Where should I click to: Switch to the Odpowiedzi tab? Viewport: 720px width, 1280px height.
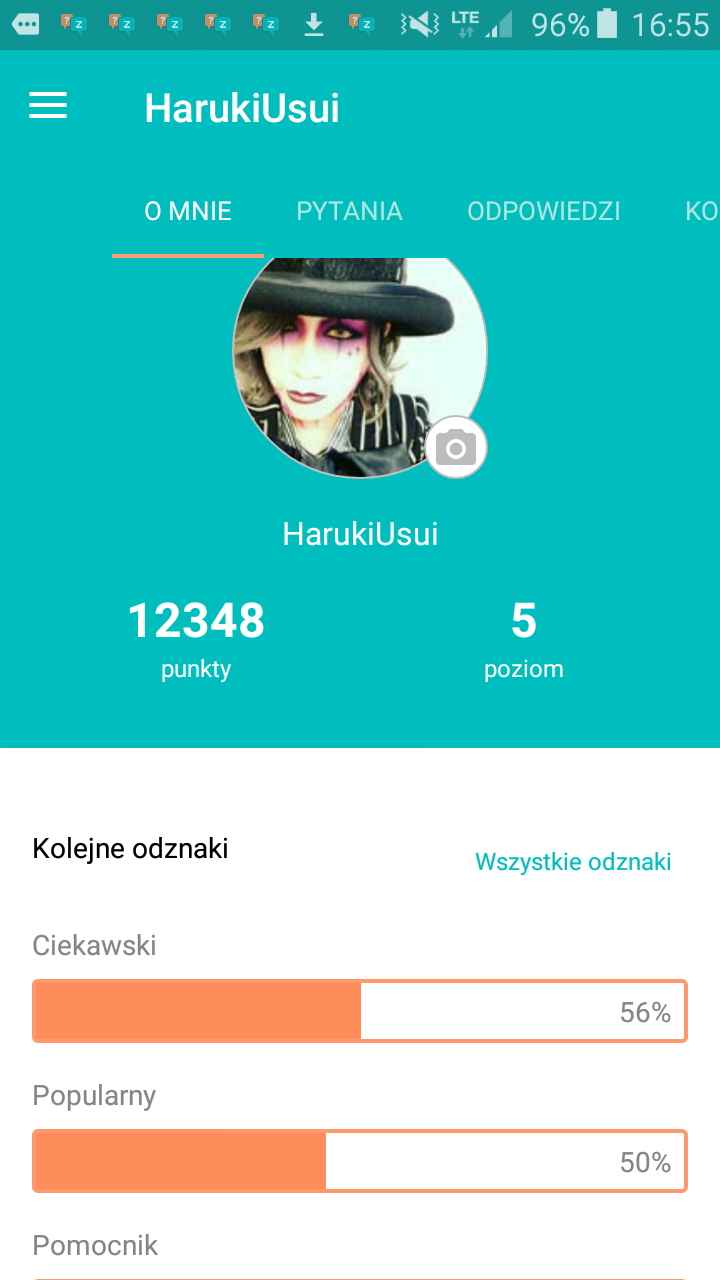pyautogui.click(x=544, y=212)
